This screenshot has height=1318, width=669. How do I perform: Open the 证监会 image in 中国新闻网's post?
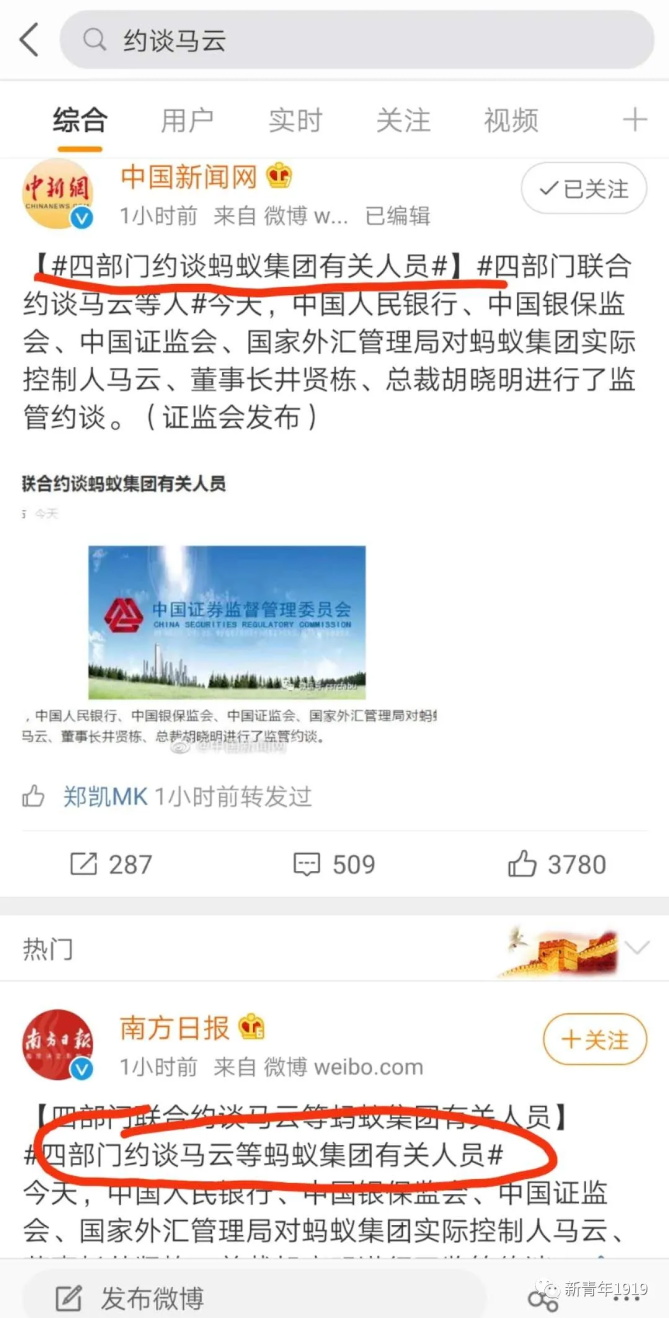tap(227, 621)
